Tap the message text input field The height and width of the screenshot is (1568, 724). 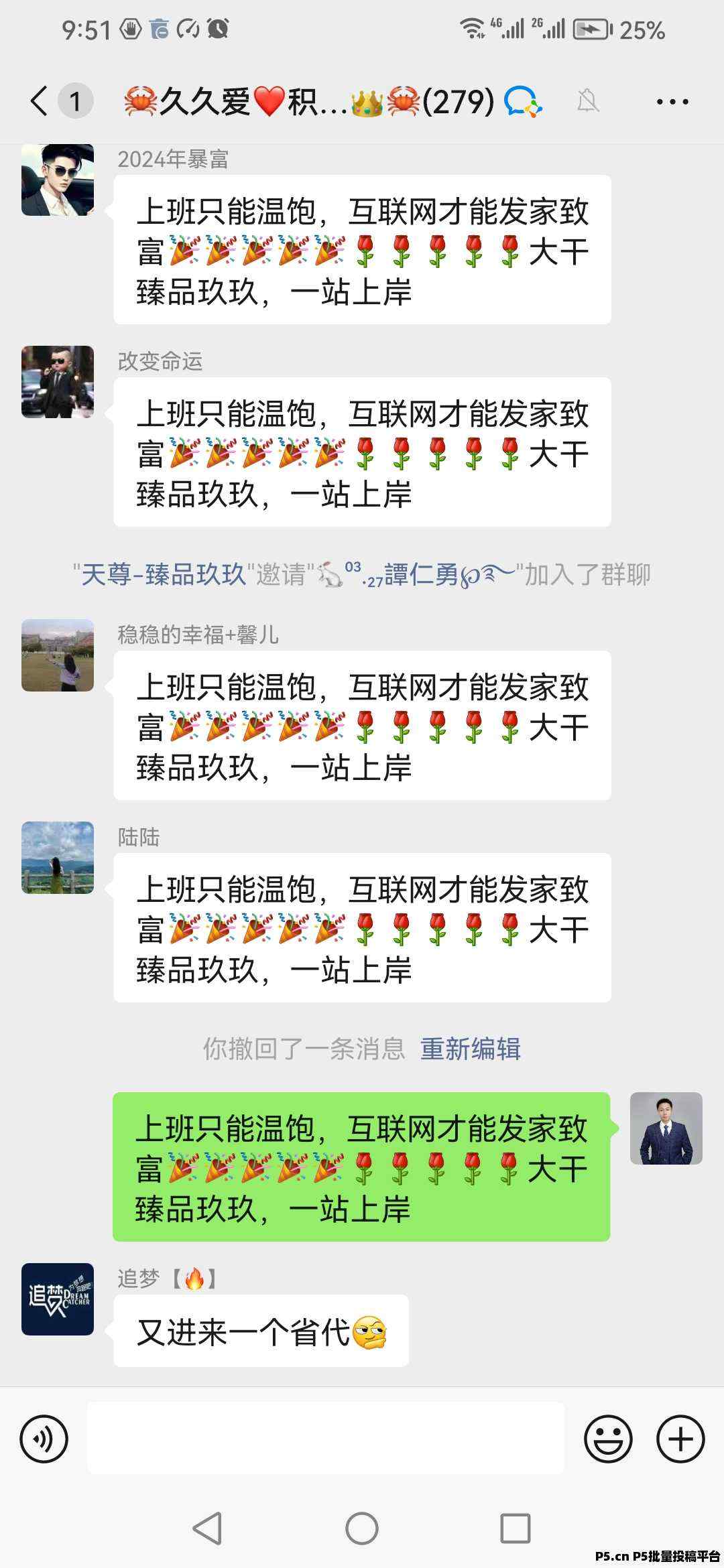326,1438
